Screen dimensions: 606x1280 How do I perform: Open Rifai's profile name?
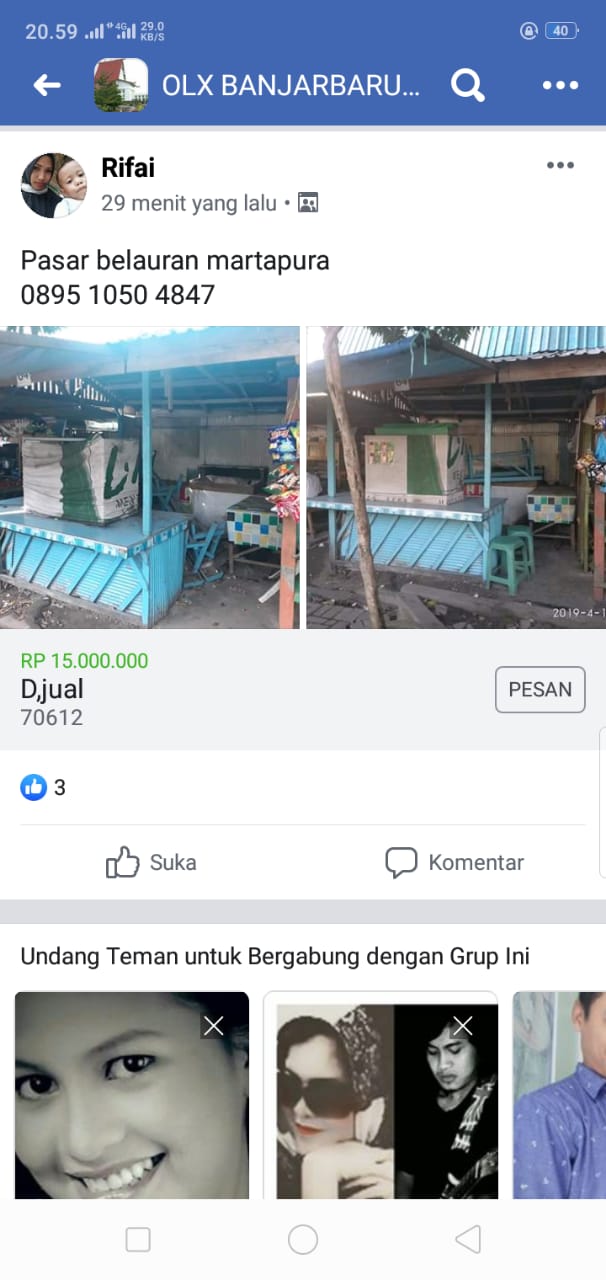point(128,168)
